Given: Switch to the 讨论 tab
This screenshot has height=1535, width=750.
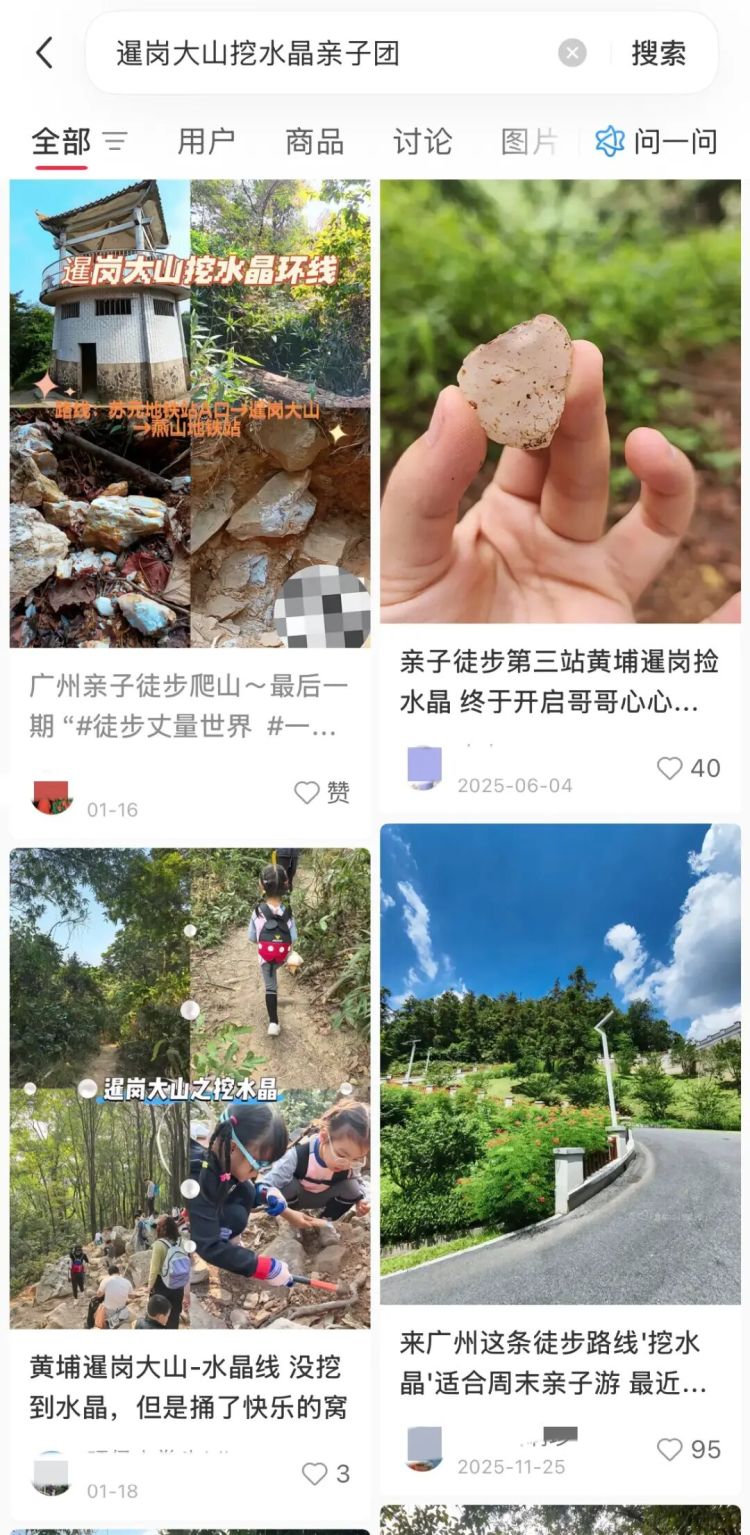Looking at the screenshot, I should pyautogui.click(x=422, y=142).
